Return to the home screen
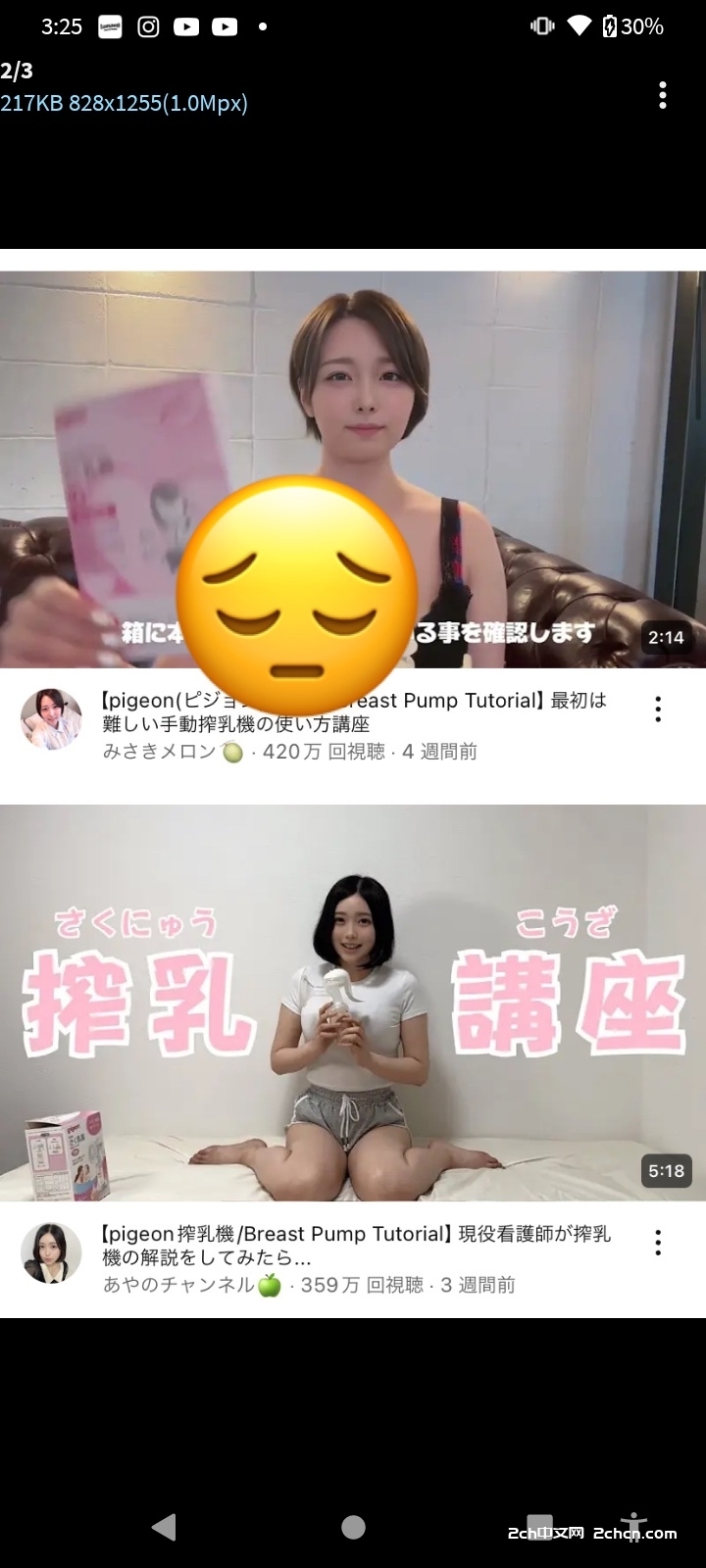 point(353,1526)
